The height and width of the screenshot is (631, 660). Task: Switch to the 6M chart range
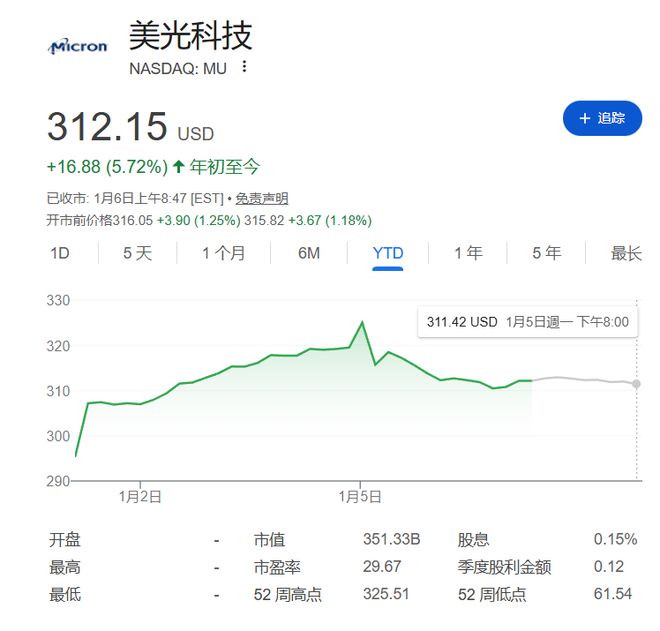coord(309,253)
